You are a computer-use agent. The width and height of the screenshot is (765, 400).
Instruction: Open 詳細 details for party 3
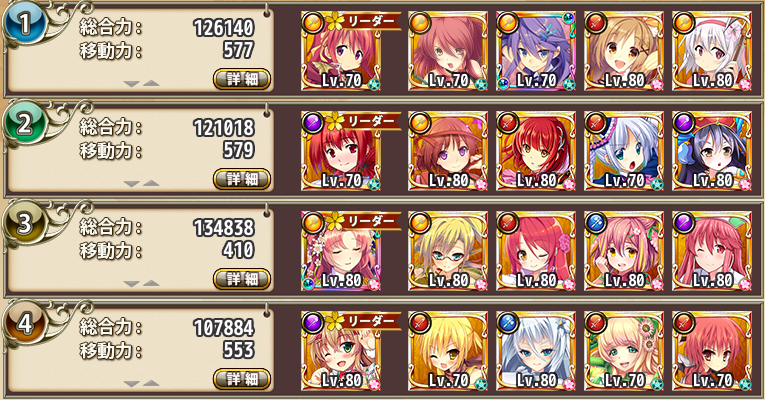[242, 279]
